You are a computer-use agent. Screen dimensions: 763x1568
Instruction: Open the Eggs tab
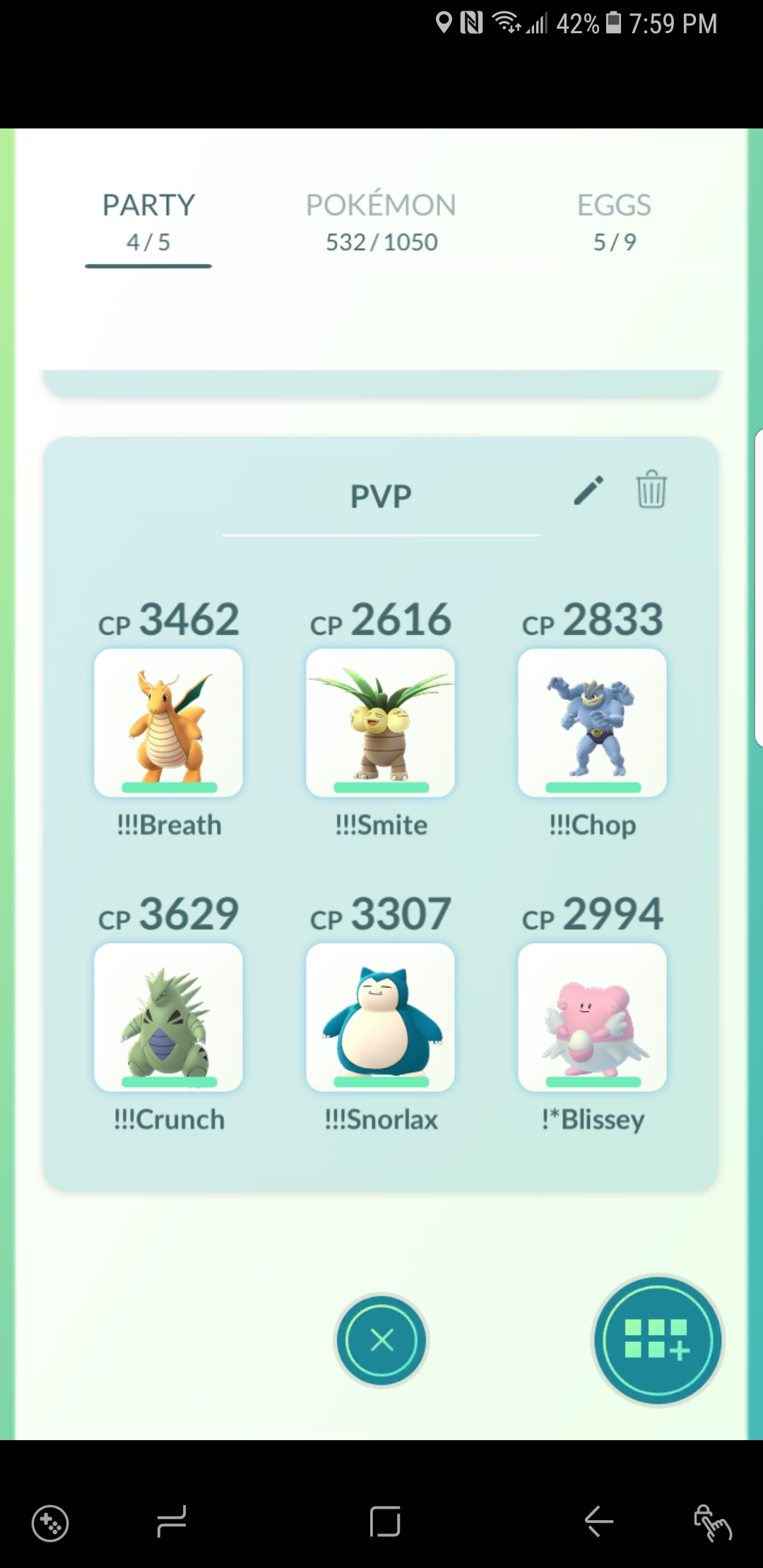coord(614,222)
